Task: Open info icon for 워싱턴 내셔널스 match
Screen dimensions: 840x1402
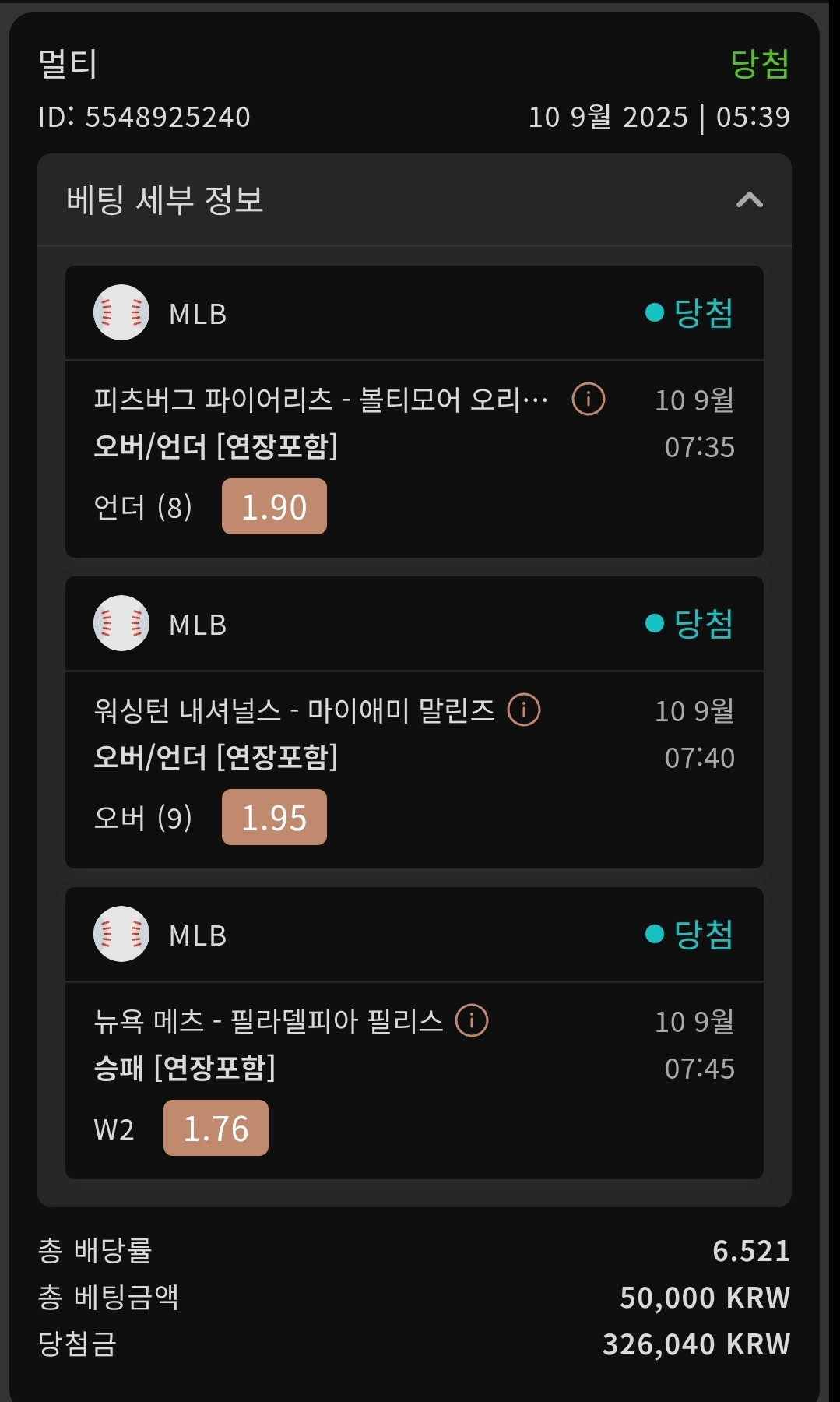Action: pyautogui.click(x=524, y=710)
